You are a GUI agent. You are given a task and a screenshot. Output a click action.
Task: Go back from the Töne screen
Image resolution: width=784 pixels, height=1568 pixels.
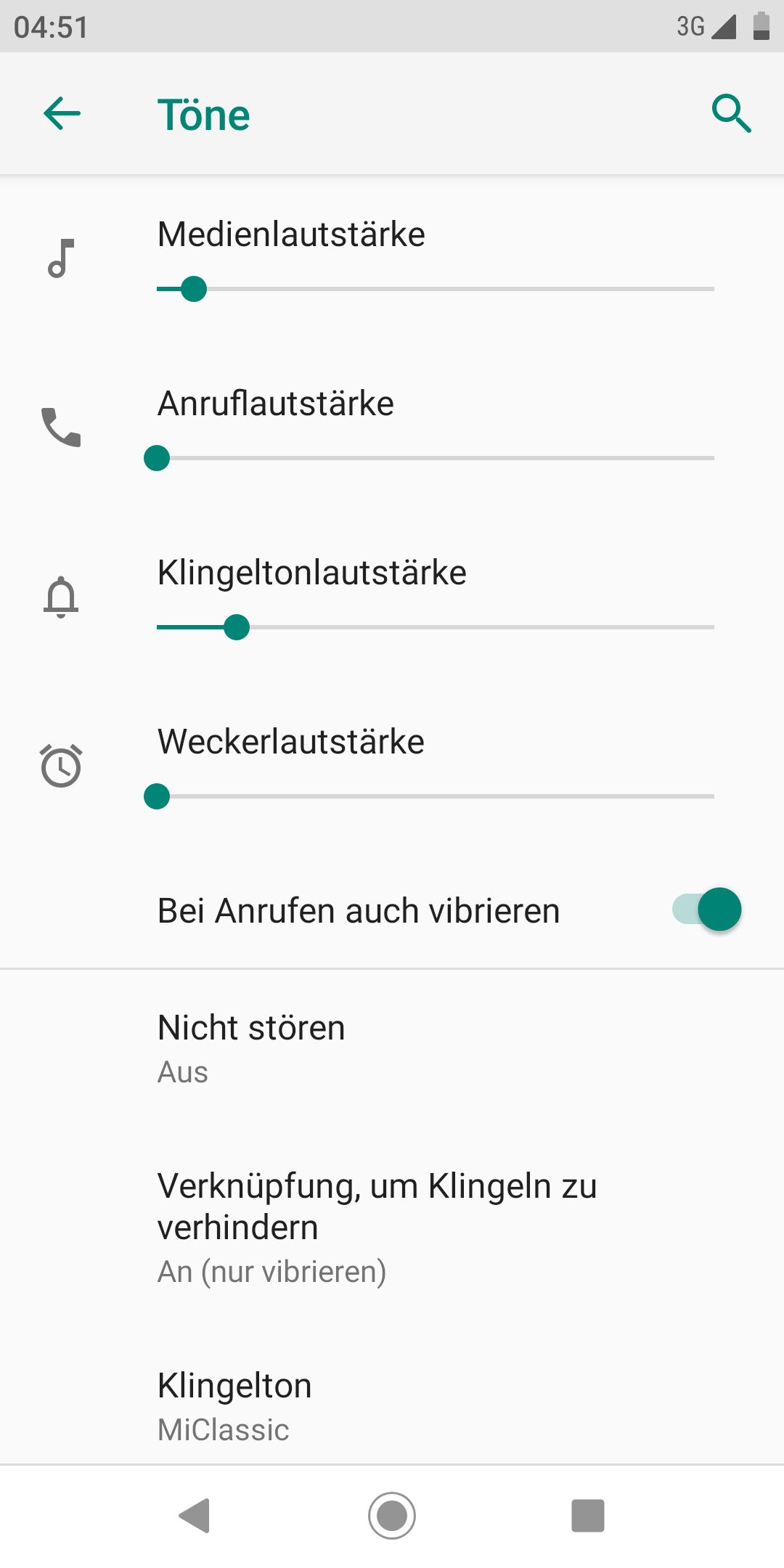tap(62, 114)
